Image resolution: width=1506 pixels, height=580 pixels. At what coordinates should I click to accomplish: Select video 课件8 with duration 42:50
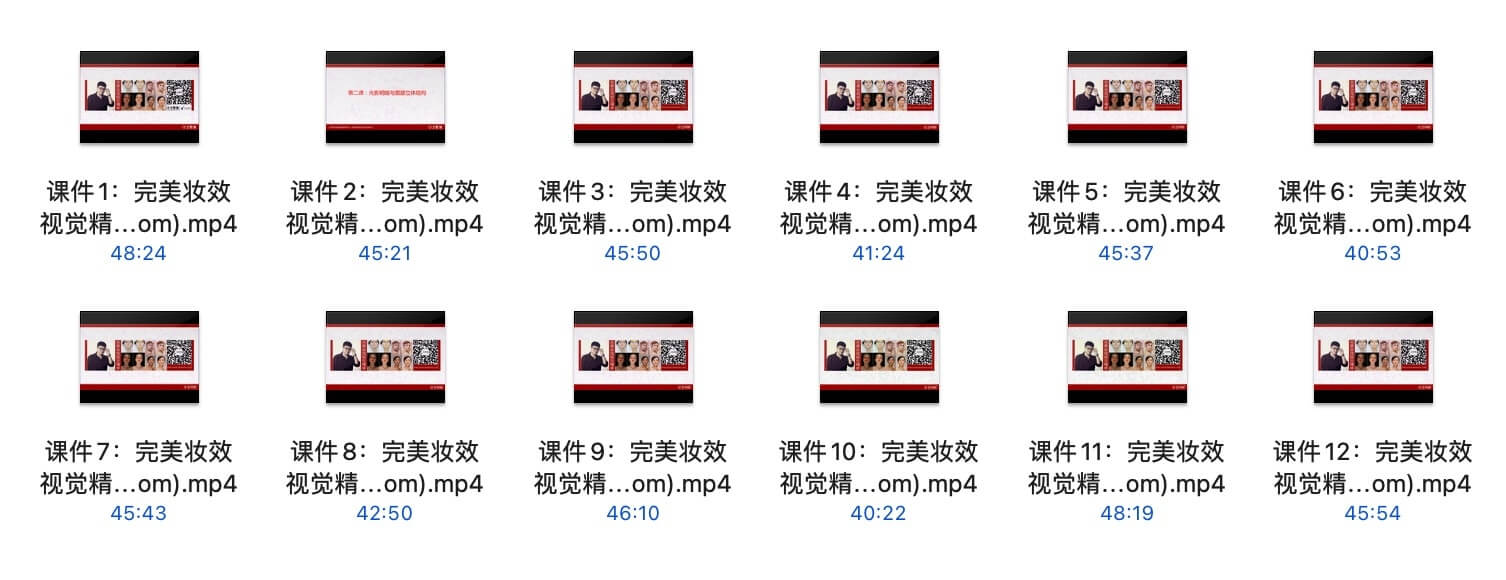385,357
